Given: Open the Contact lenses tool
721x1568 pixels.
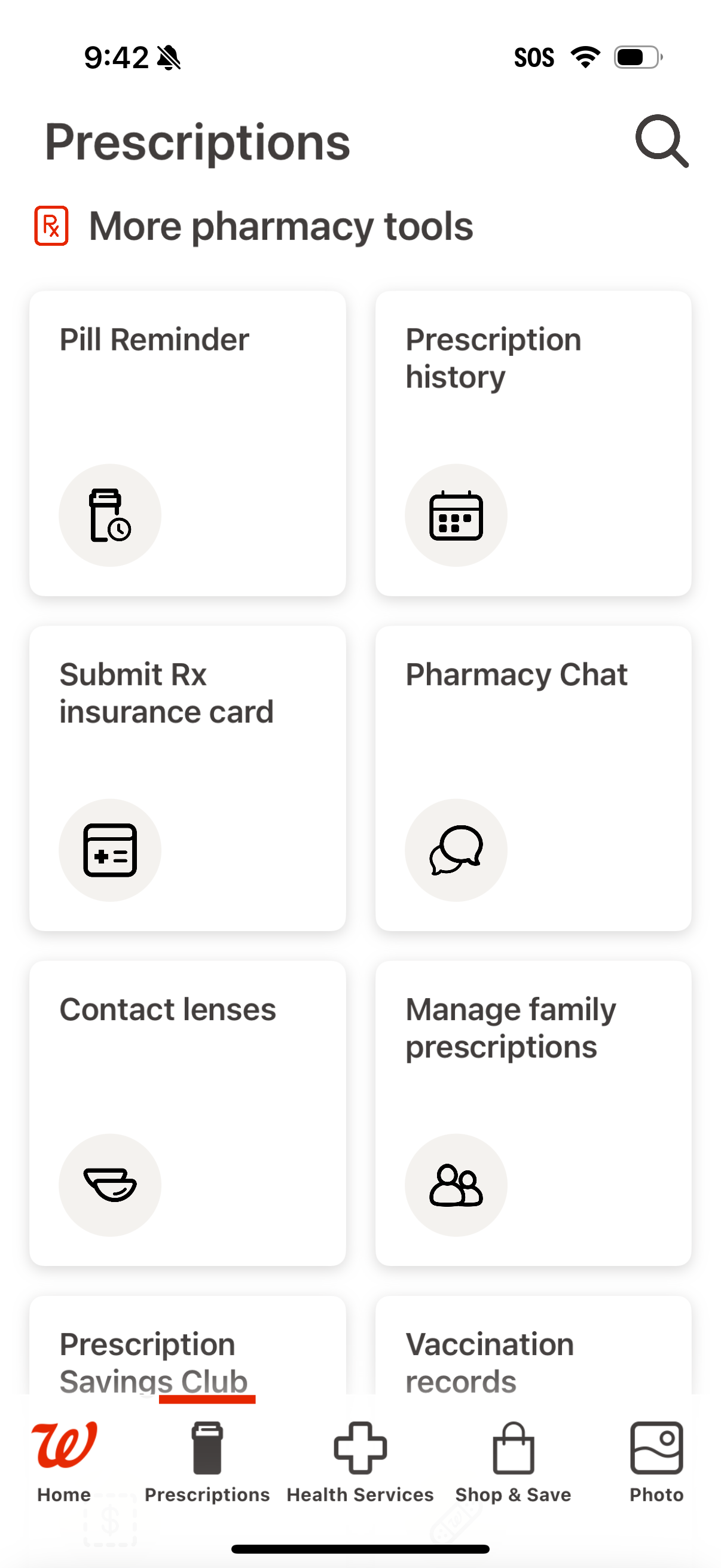Looking at the screenshot, I should point(187,1113).
